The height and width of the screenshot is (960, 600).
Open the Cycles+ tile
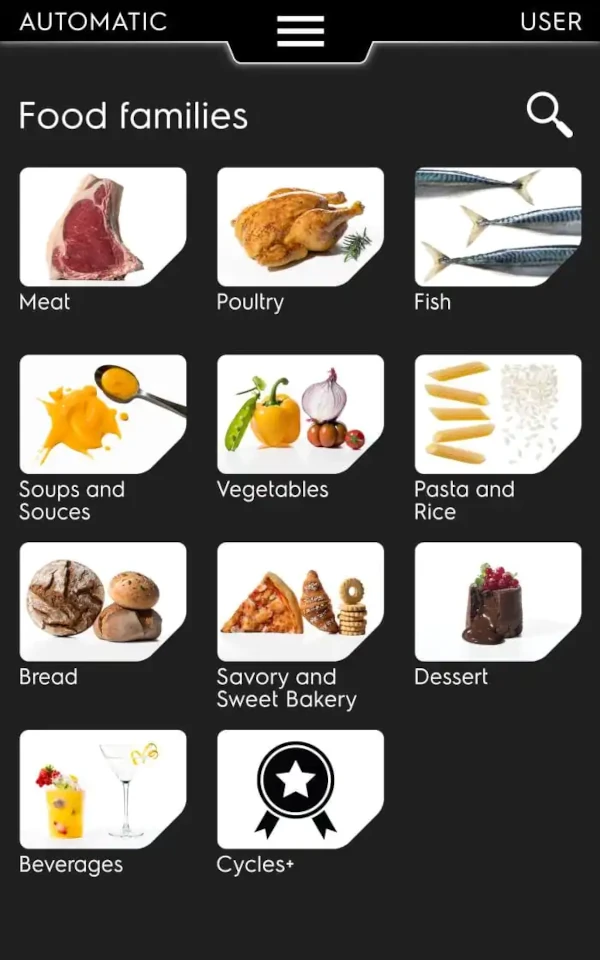300,789
